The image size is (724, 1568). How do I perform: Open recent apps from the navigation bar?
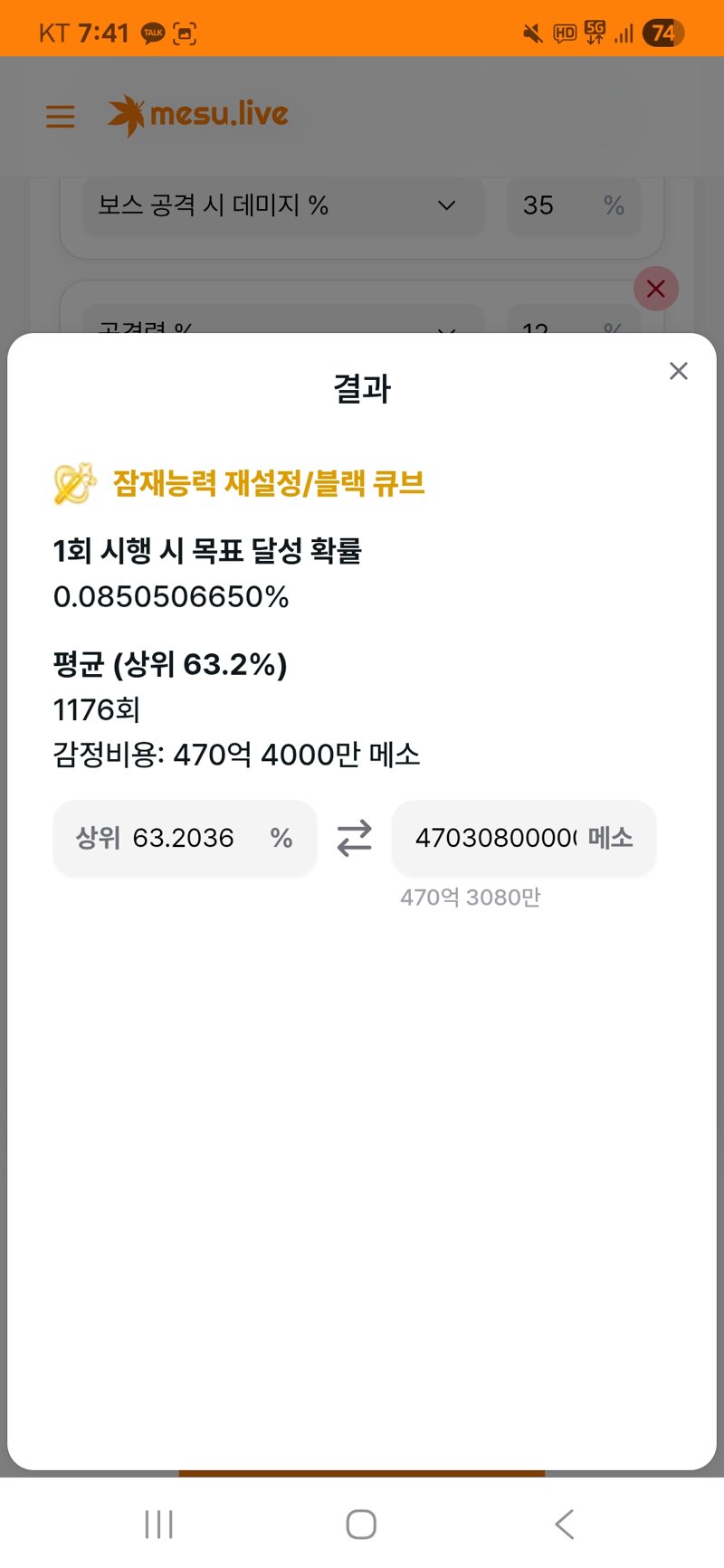pos(158,1525)
